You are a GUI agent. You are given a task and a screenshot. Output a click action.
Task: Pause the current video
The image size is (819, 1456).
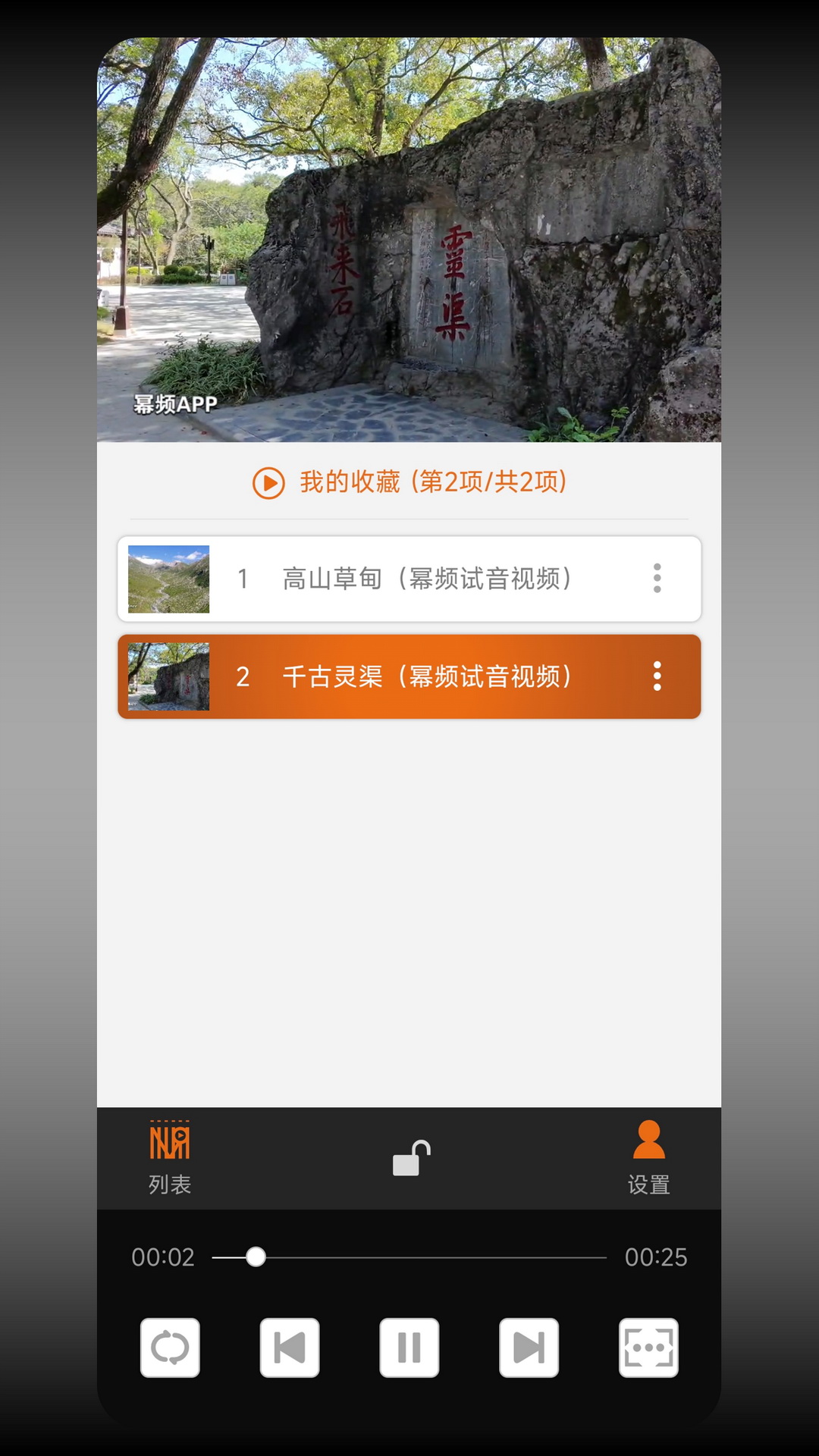409,1348
